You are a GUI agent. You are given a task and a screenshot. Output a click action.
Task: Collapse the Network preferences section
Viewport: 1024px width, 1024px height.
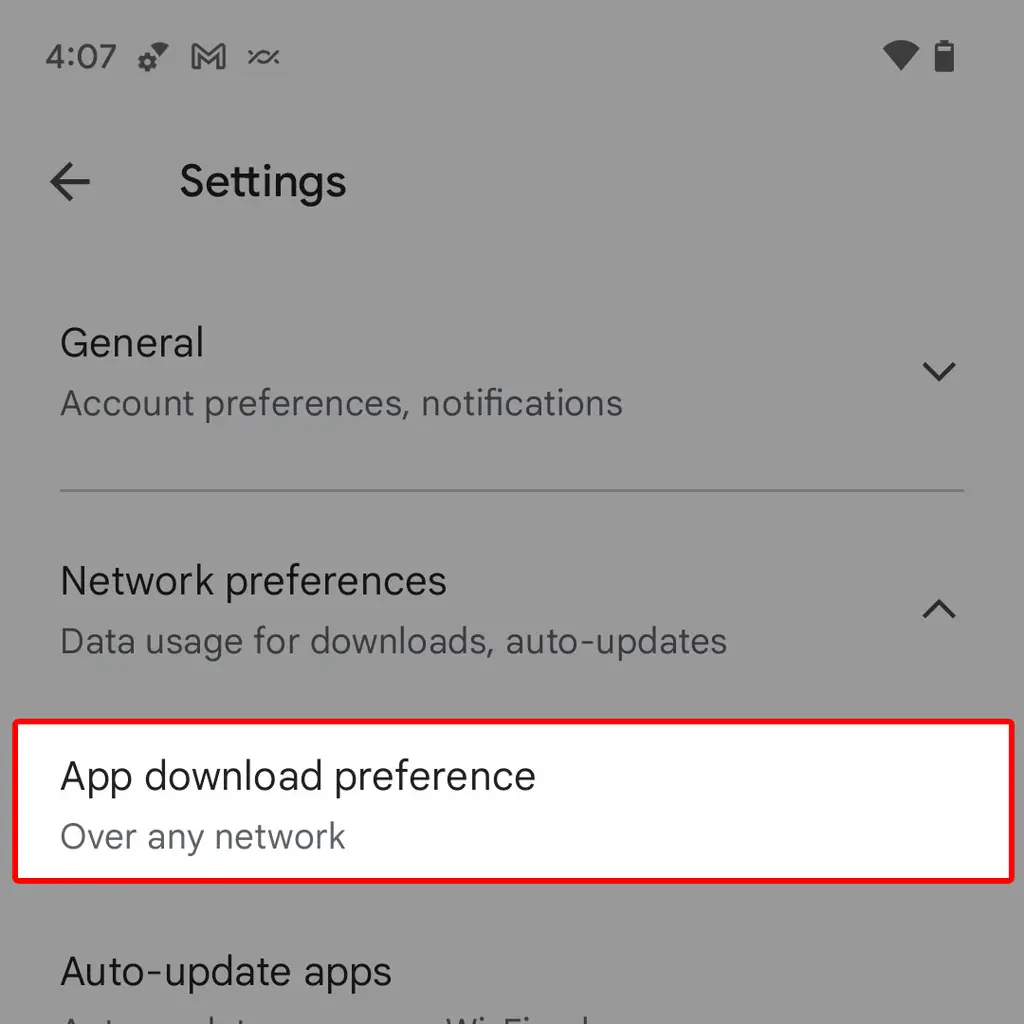pos(938,609)
